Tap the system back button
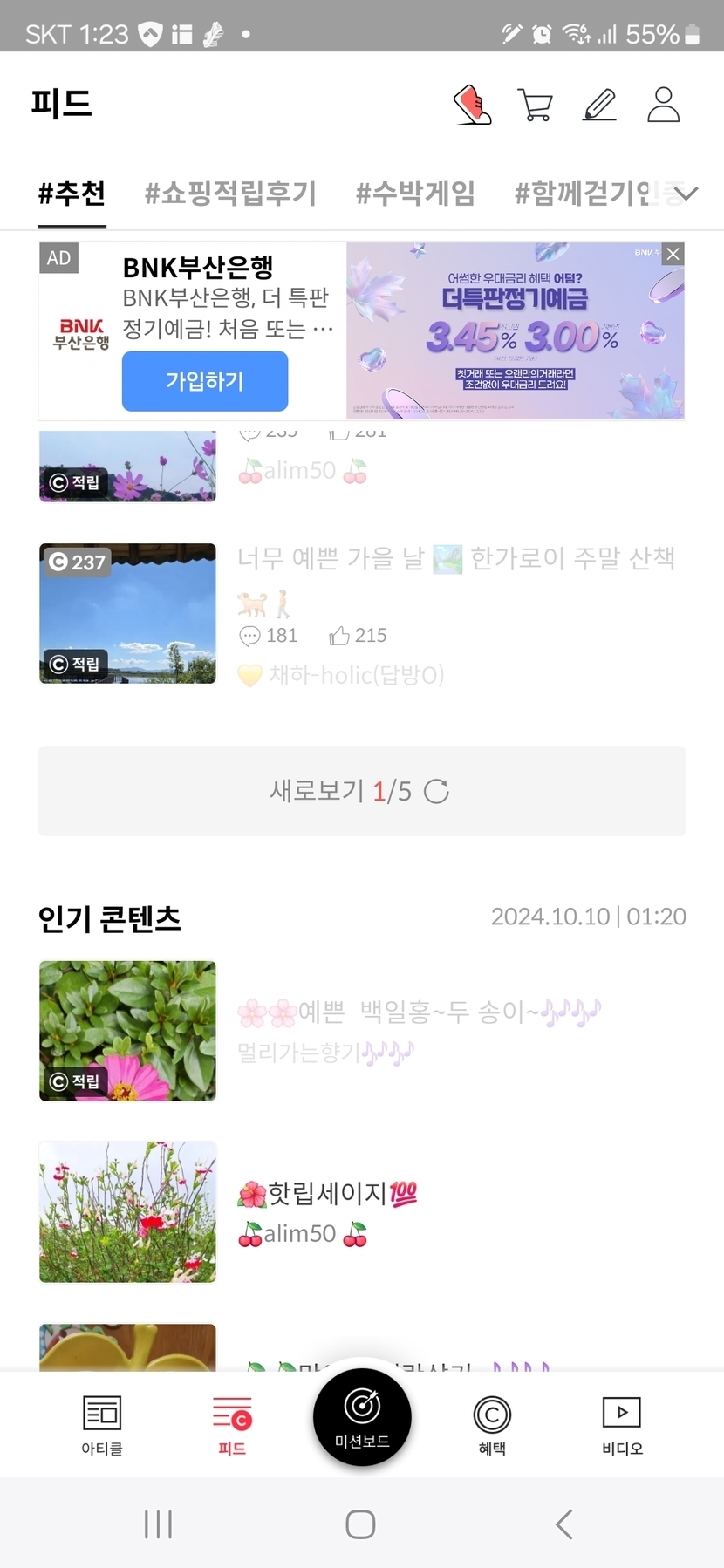The height and width of the screenshot is (1568, 724). [x=564, y=1524]
